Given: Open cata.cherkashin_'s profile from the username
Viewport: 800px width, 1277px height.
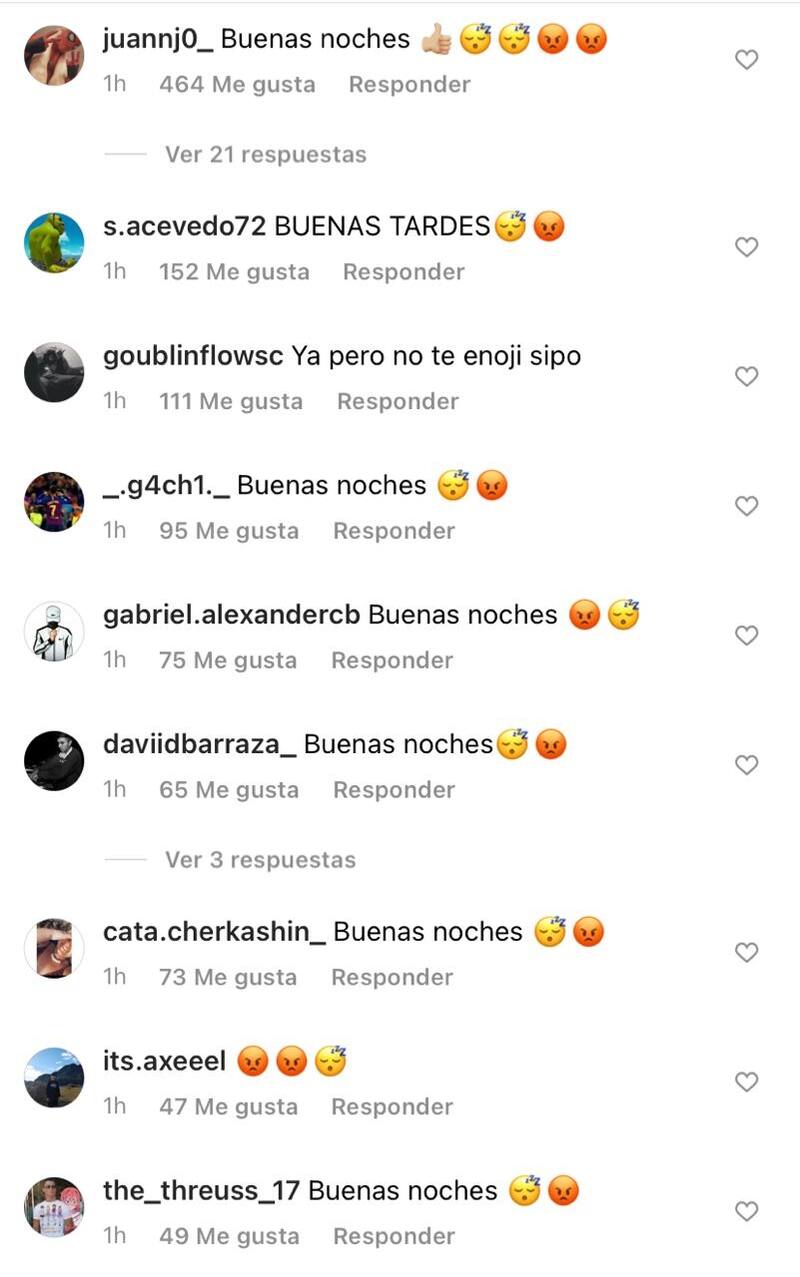Looking at the screenshot, I should (214, 932).
